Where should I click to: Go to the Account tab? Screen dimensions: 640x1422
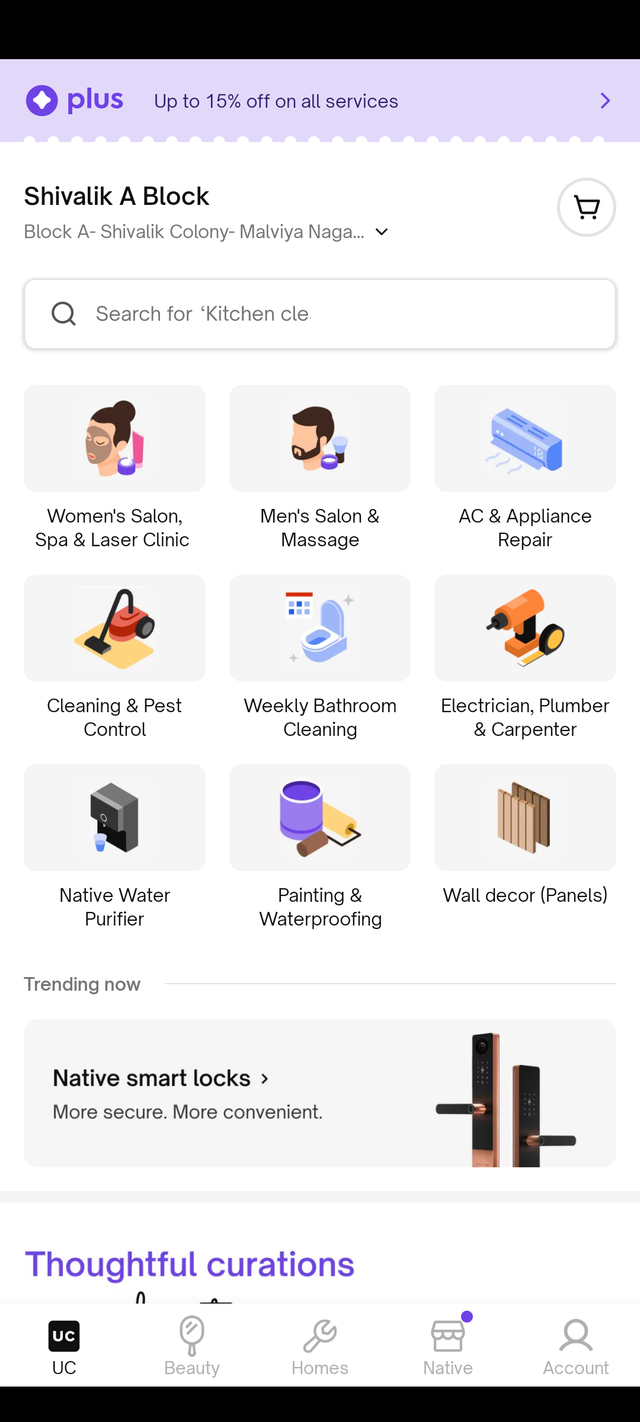pos(576,1347)
